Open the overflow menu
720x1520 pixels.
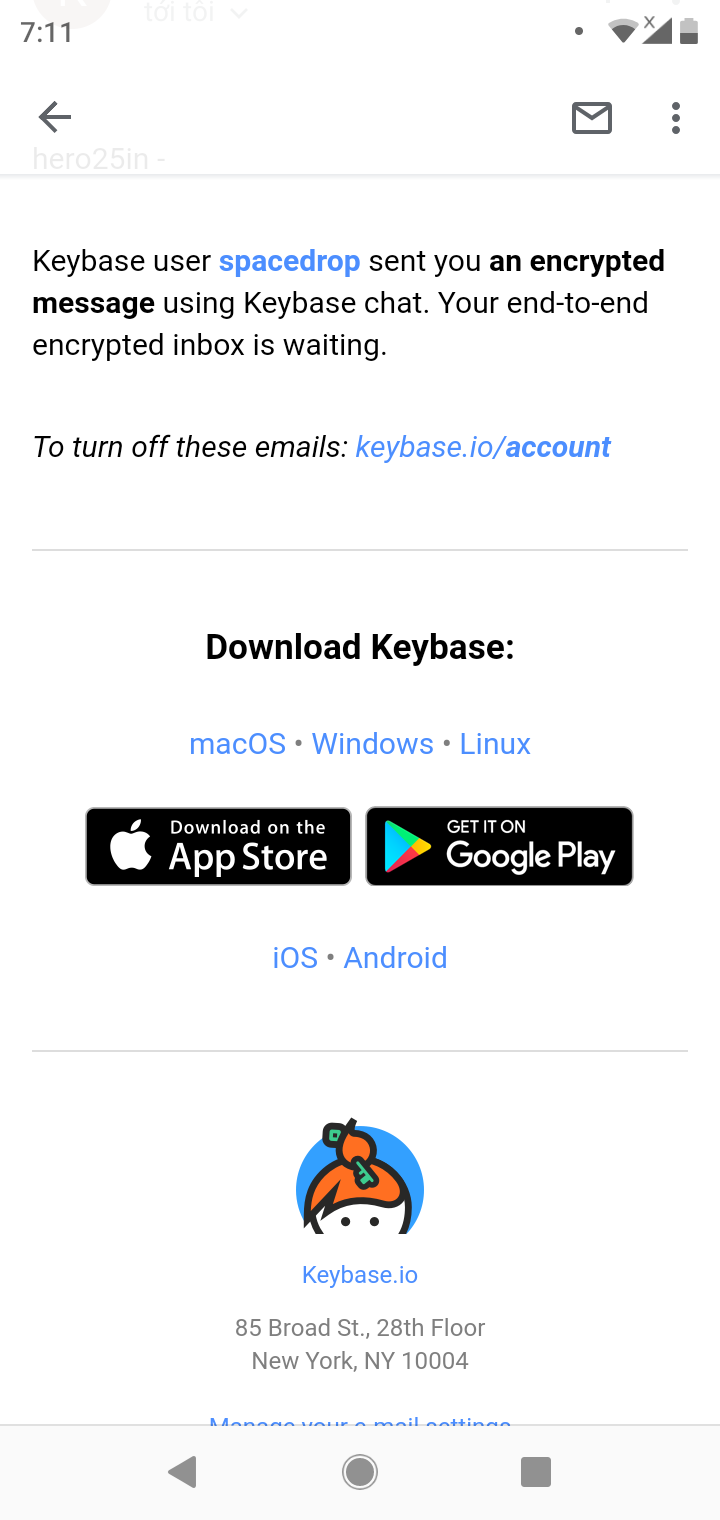click(676, 118)
